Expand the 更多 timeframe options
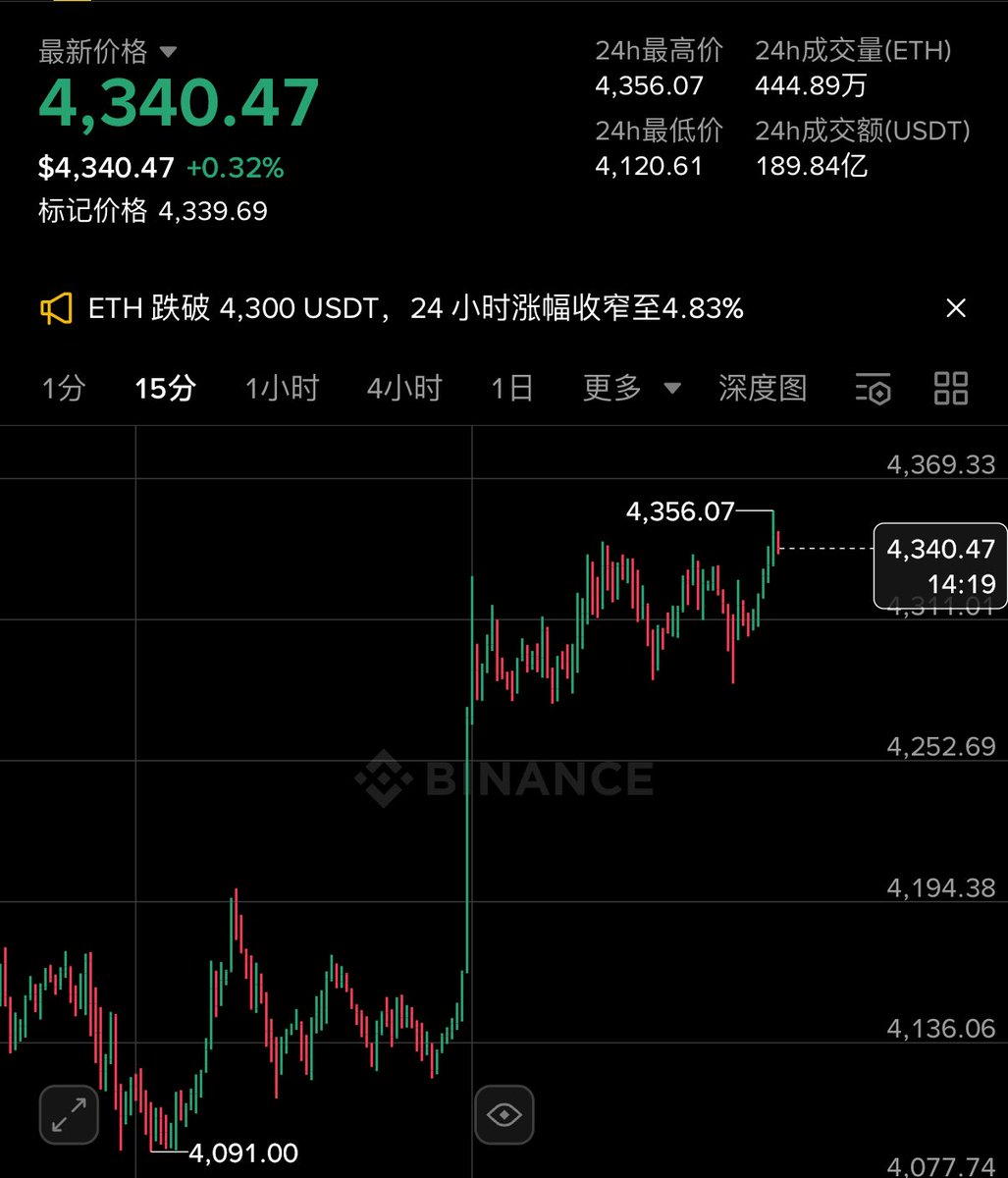Screen dimensions: 1008x1178 click(x=631, y=389)
